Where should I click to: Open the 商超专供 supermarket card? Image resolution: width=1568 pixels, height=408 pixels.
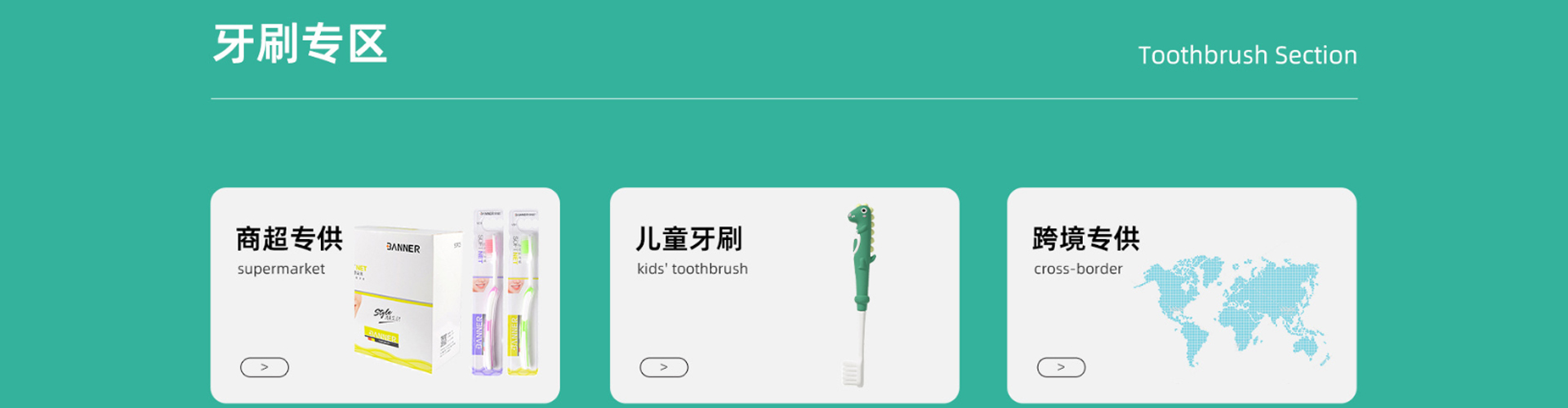click(x=385, y=295)
